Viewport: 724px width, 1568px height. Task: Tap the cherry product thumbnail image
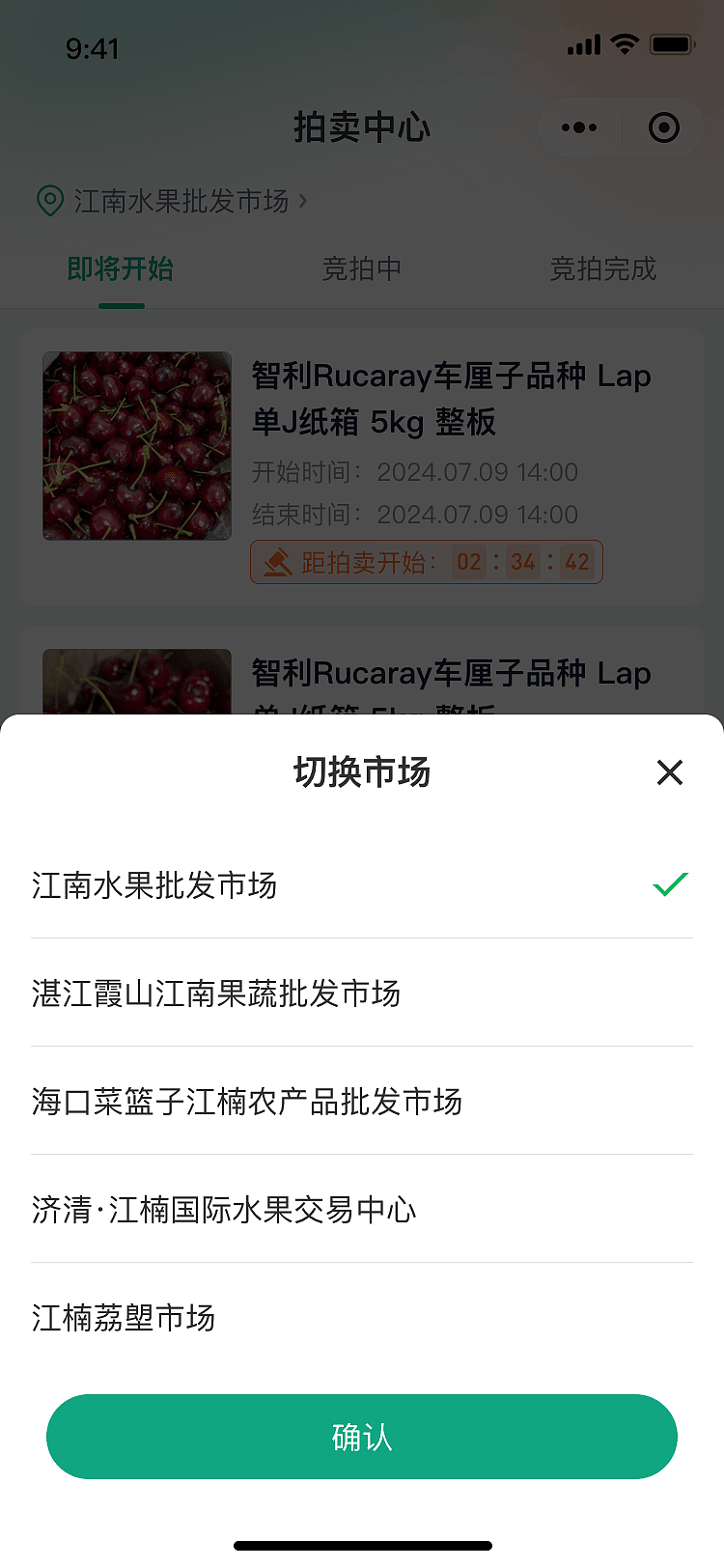pyautogui.click(x=136, y=446)
